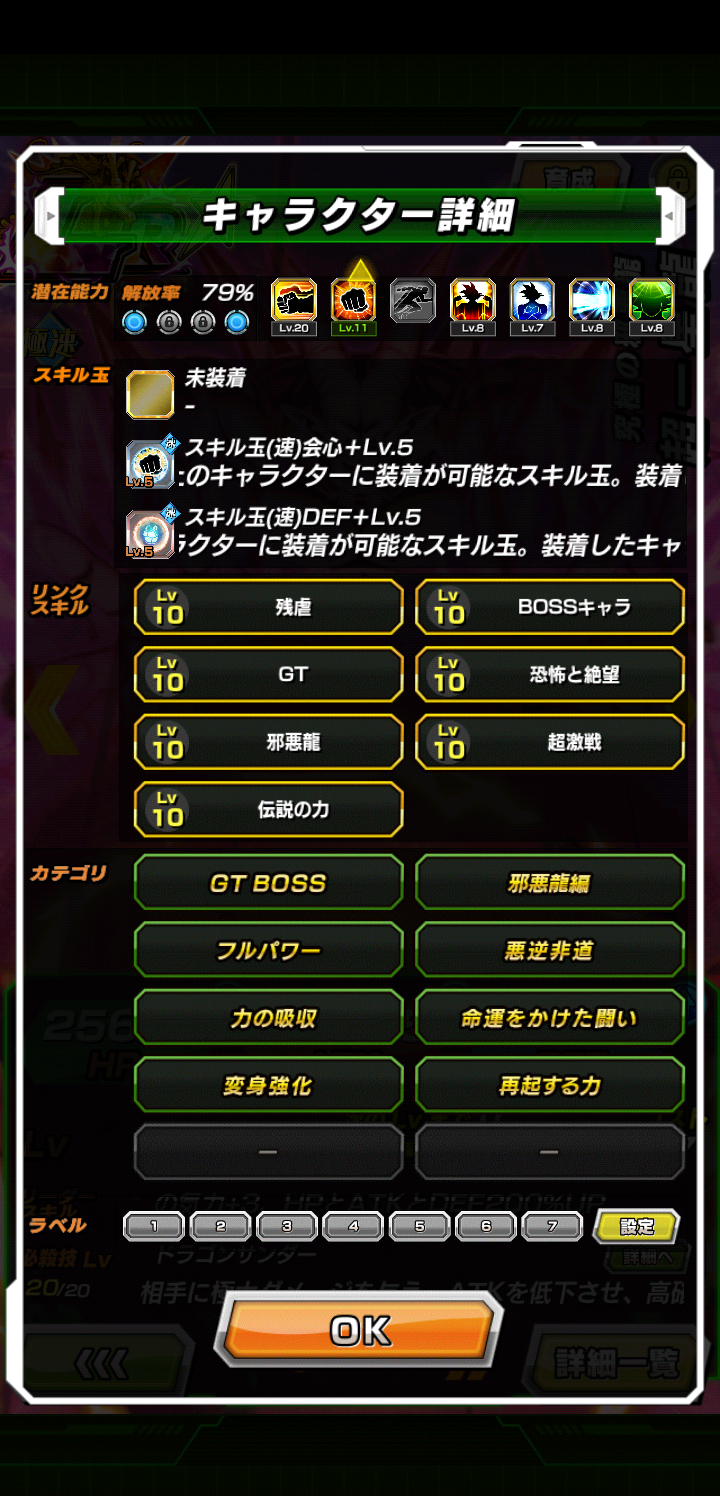The image size is (720, 1496).
Task: Select label number 1
Action: pos(154,1226)
